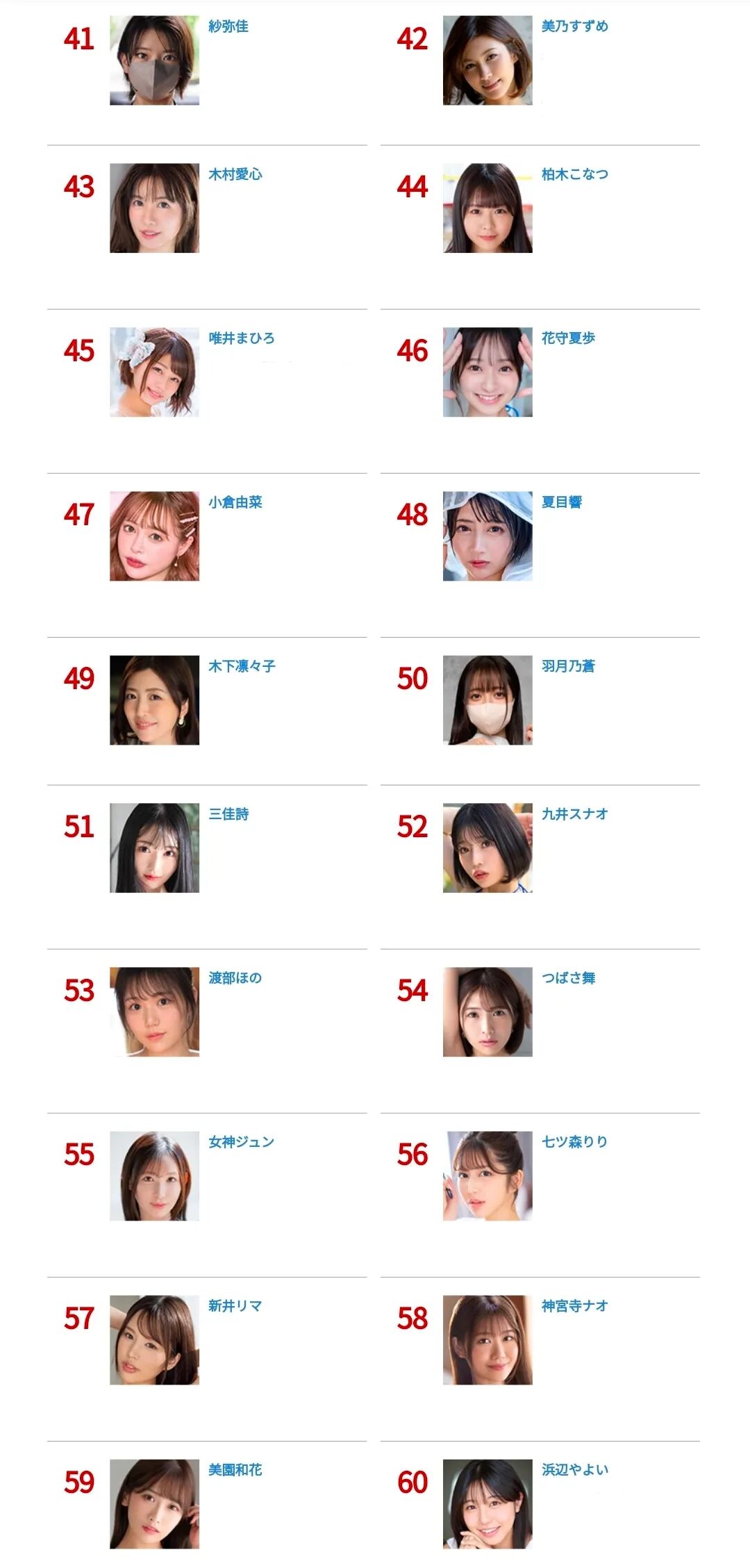
Task: Tap the rank 53 thumbnail photo
Action: [154, 1012]
